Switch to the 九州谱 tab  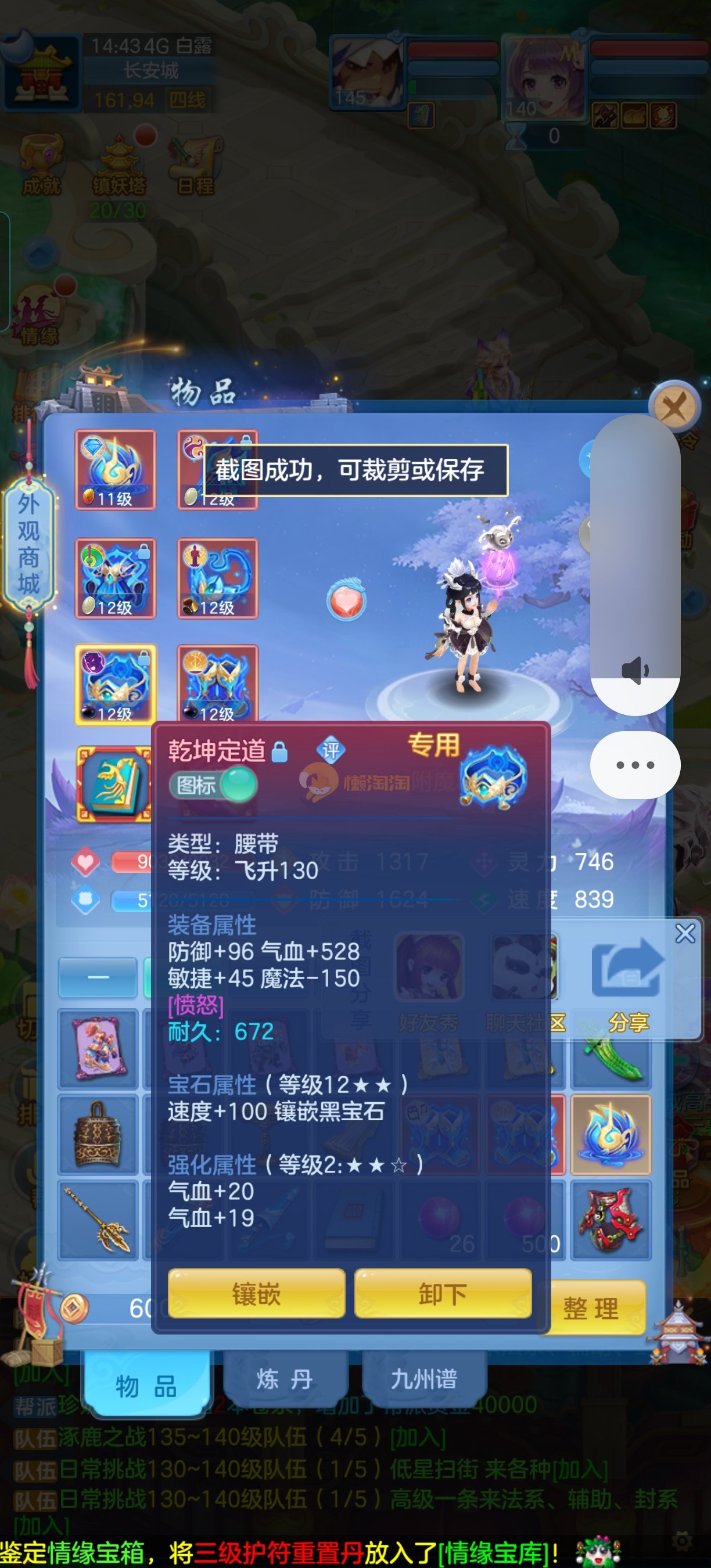pos(423,1379)
